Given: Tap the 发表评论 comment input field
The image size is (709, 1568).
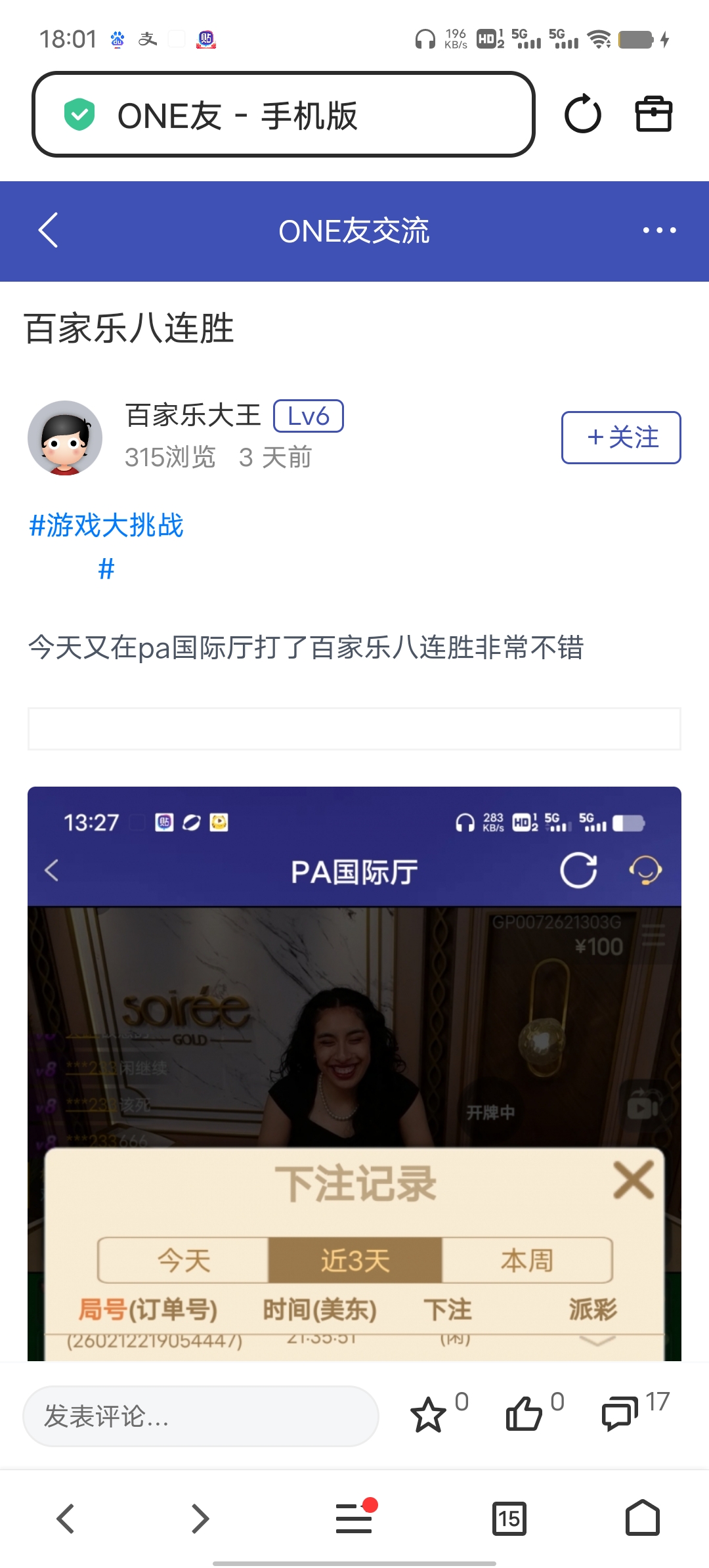Looking at the screenshot, I should pos(200,1416).
